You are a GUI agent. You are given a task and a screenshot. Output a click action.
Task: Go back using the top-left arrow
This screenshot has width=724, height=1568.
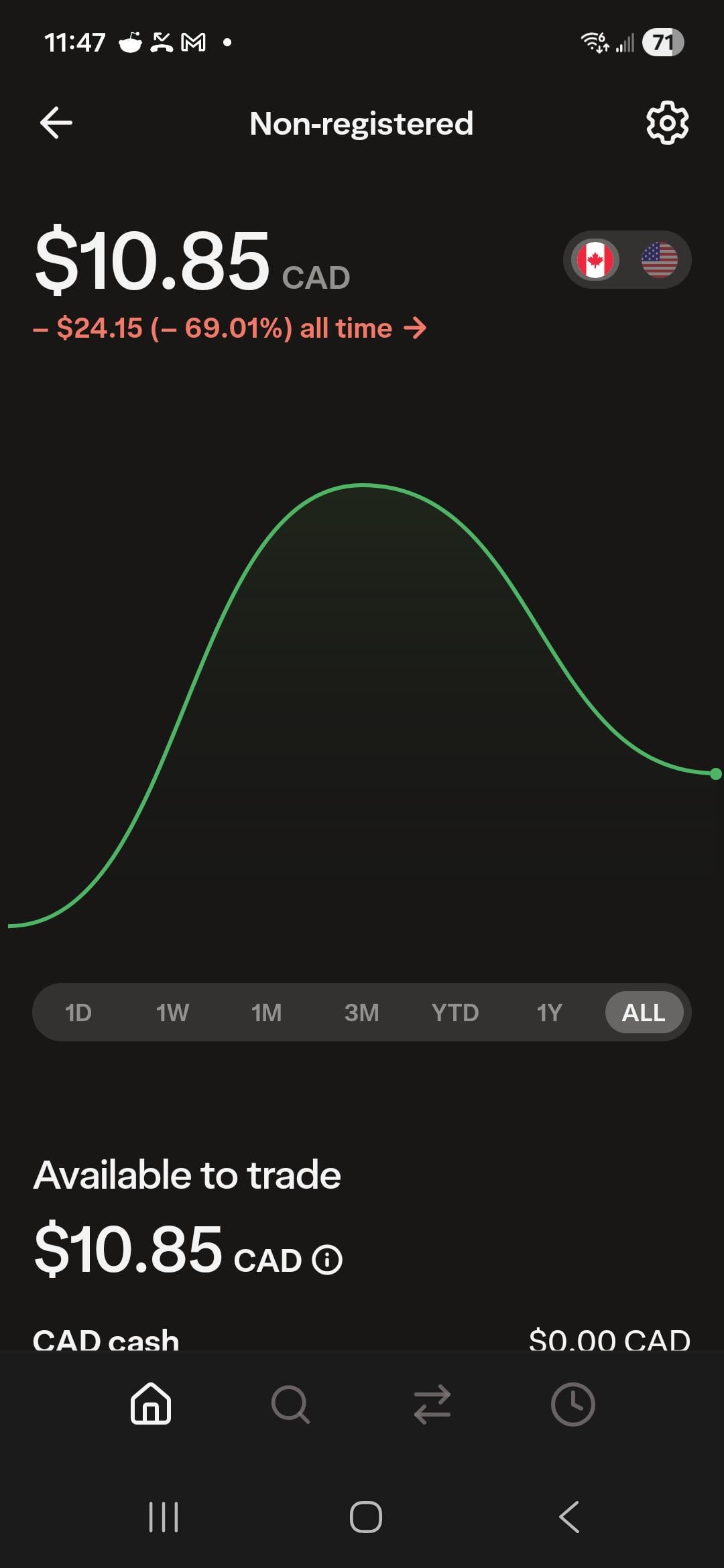coord(56,123)
